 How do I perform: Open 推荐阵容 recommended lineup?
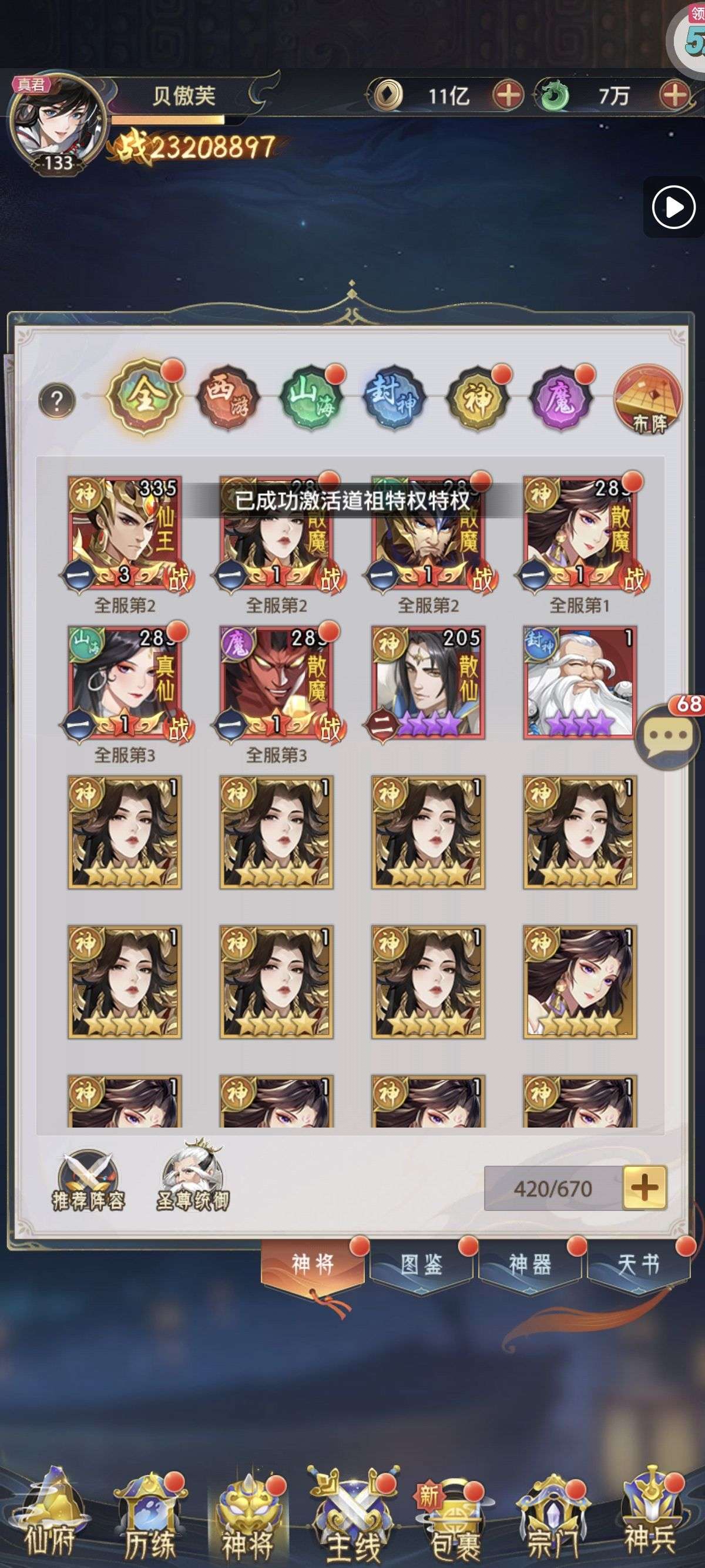(x=88, y=1181)
